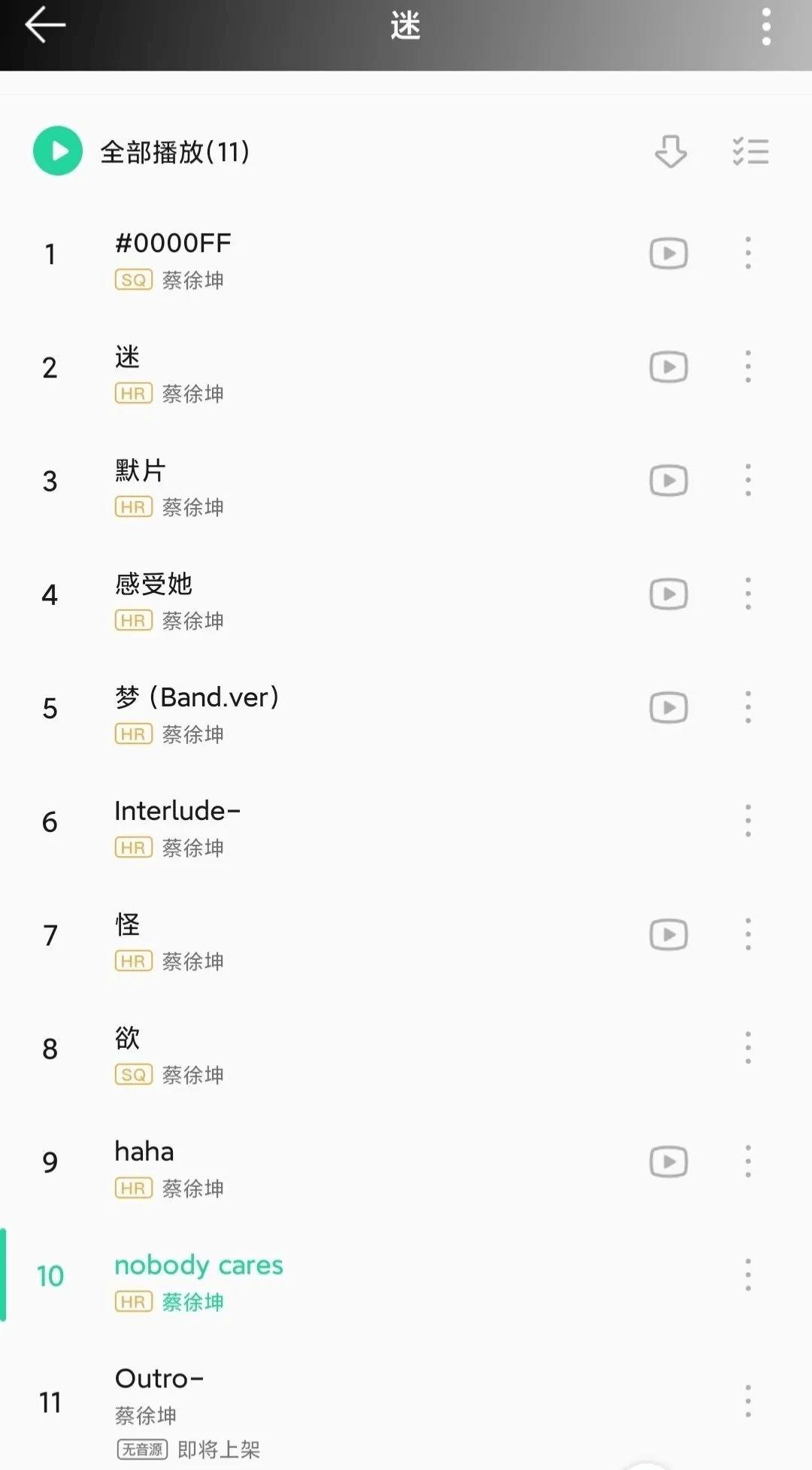Go back from the 迷 album page

(x=45, y=26)
